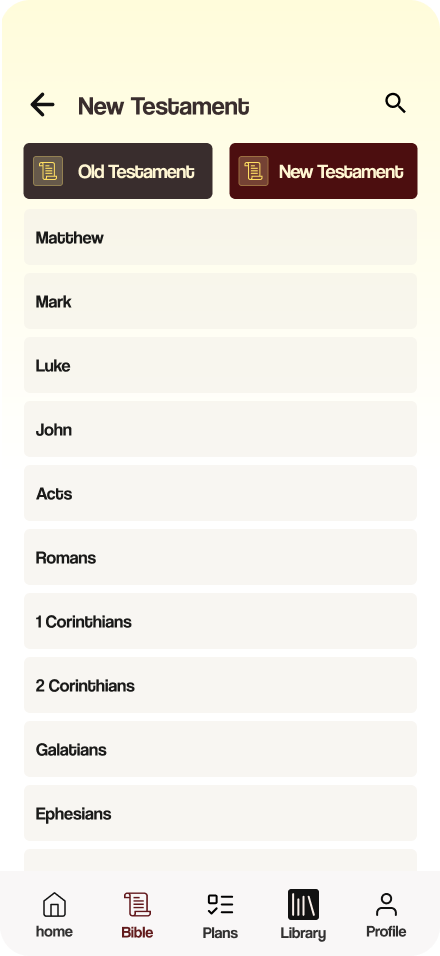
Task: Open the book of Ephesians
Action: 221,813
